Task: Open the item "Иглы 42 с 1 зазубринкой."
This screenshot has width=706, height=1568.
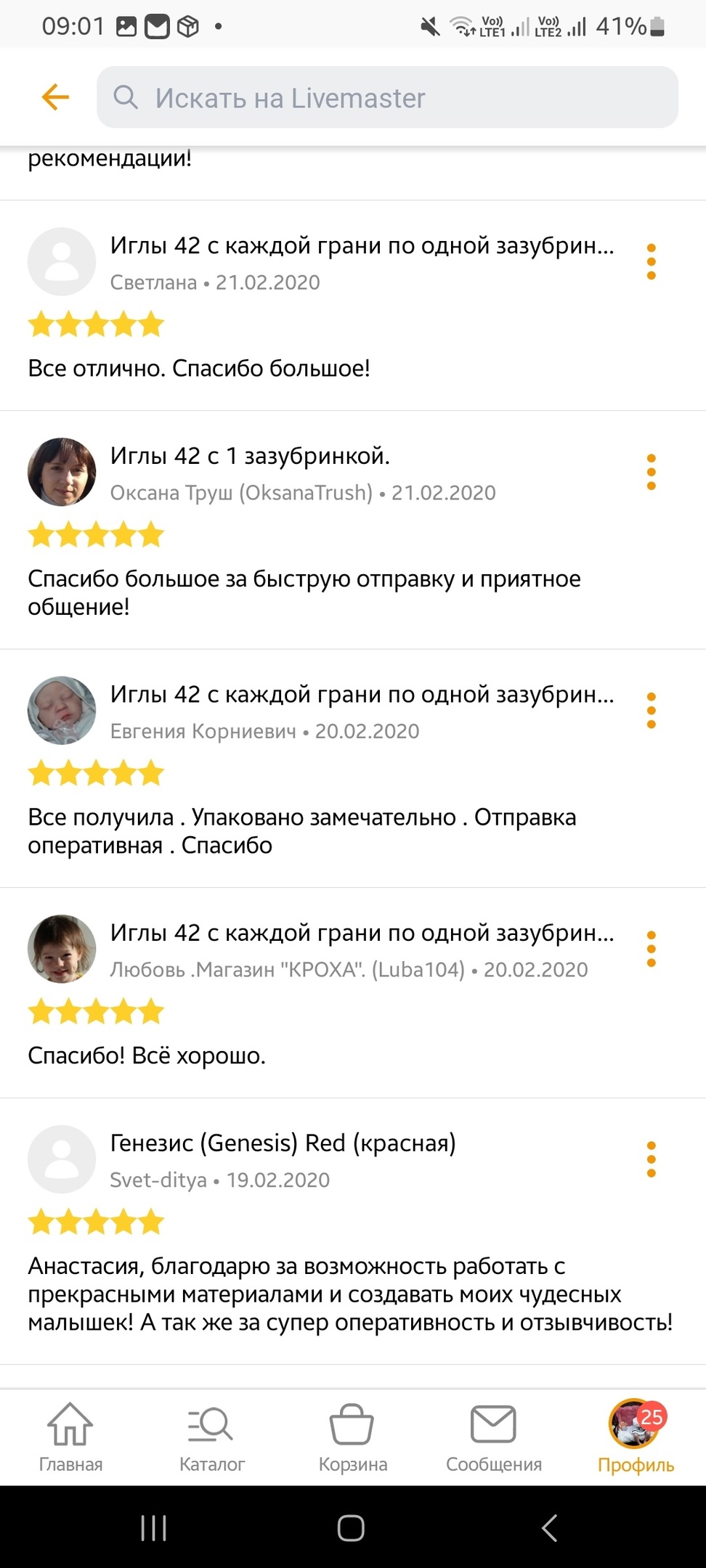Action: 250,456
